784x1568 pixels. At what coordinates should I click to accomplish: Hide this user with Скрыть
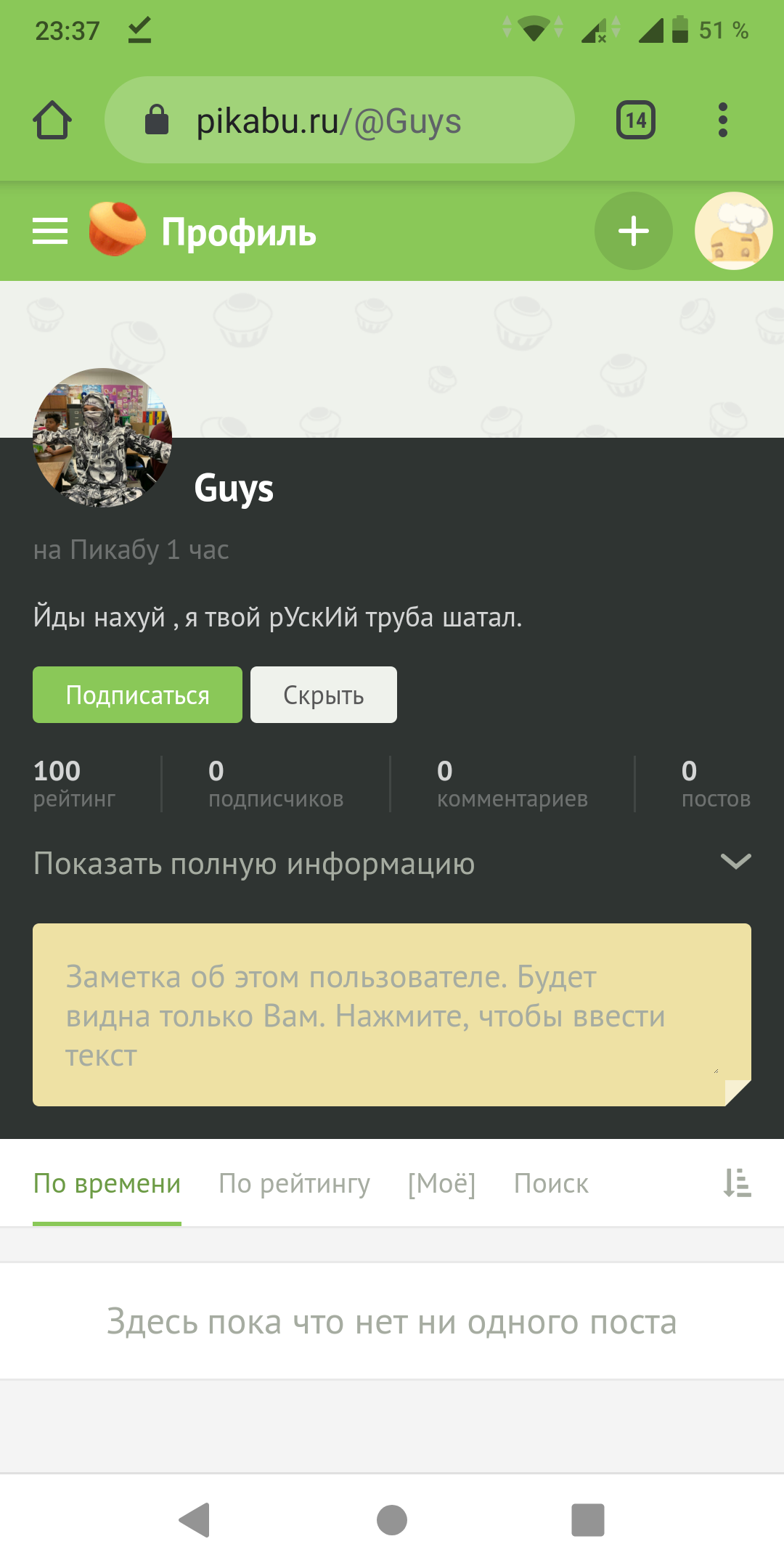click(324, 695)
